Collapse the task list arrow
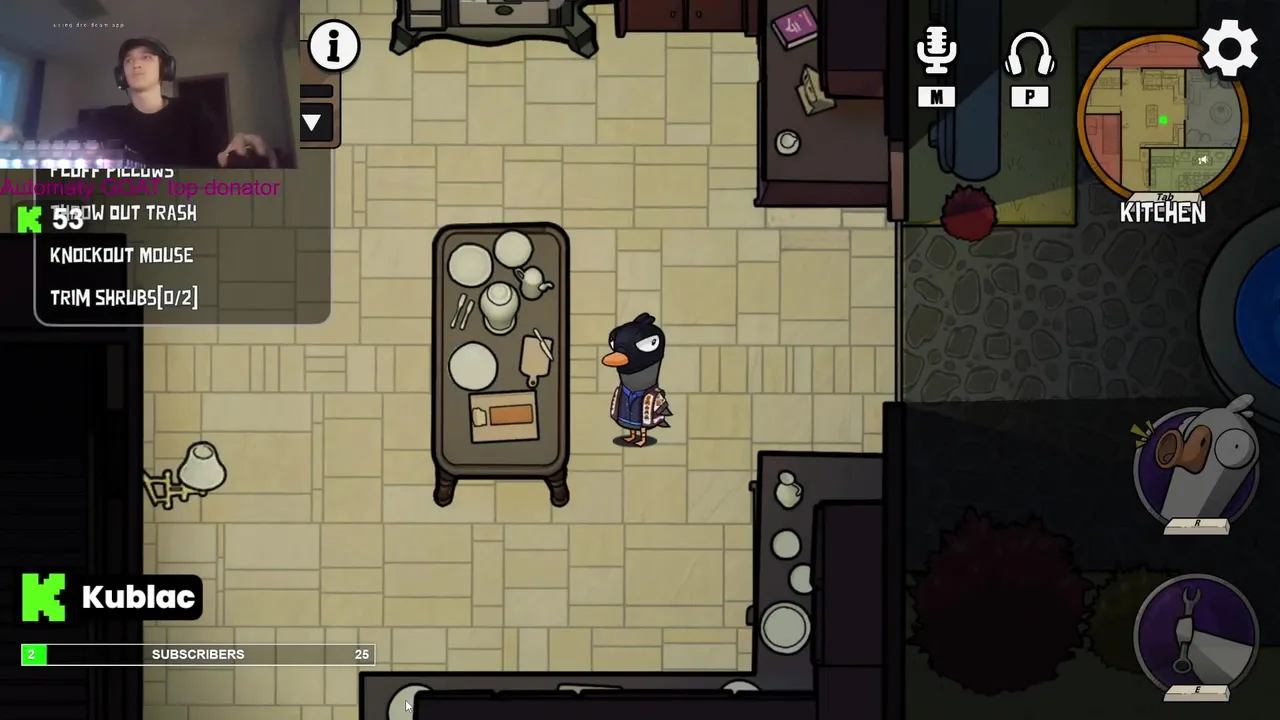Image resolution: width=1280 pixels, height=720 pixels. point(312,123)
